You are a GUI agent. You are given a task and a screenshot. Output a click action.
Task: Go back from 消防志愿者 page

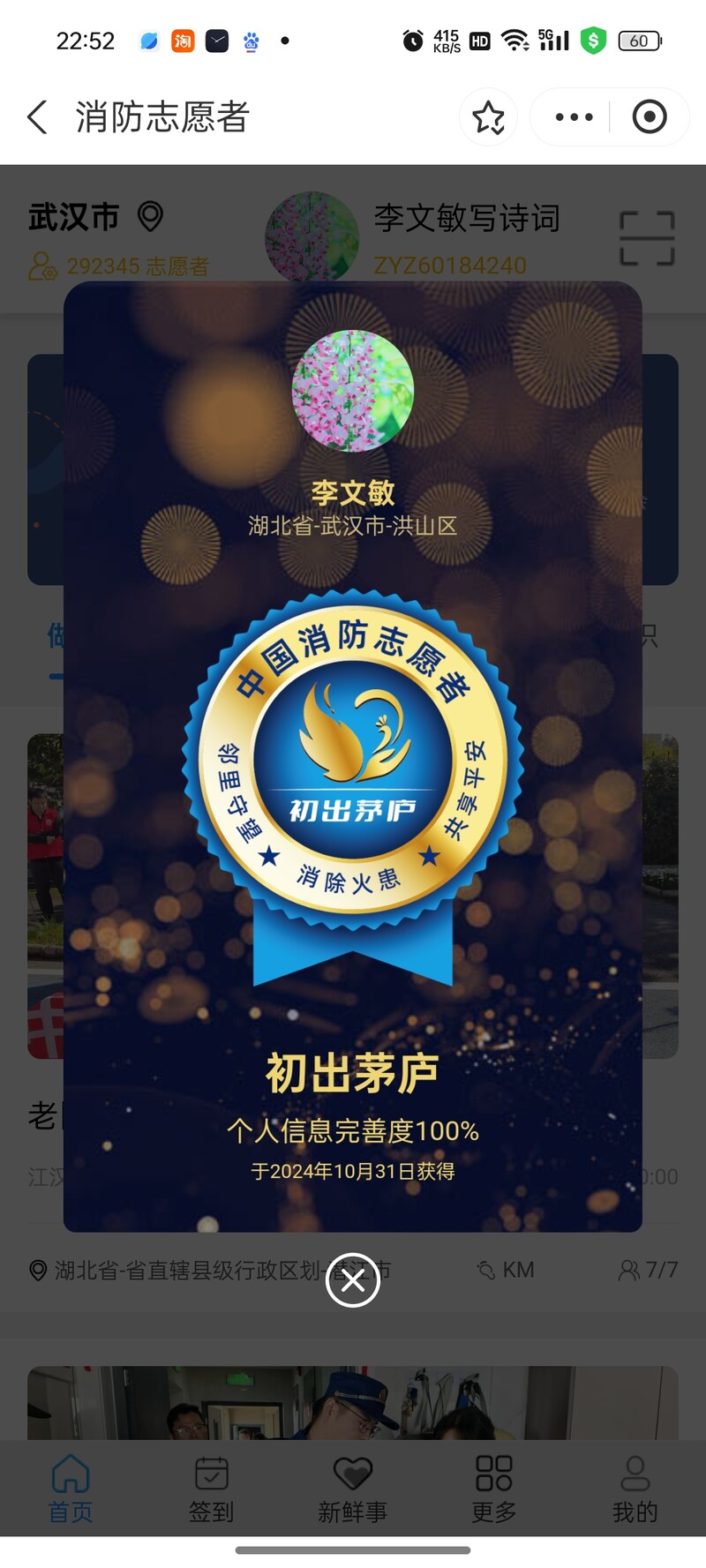[x=37, y=116]
